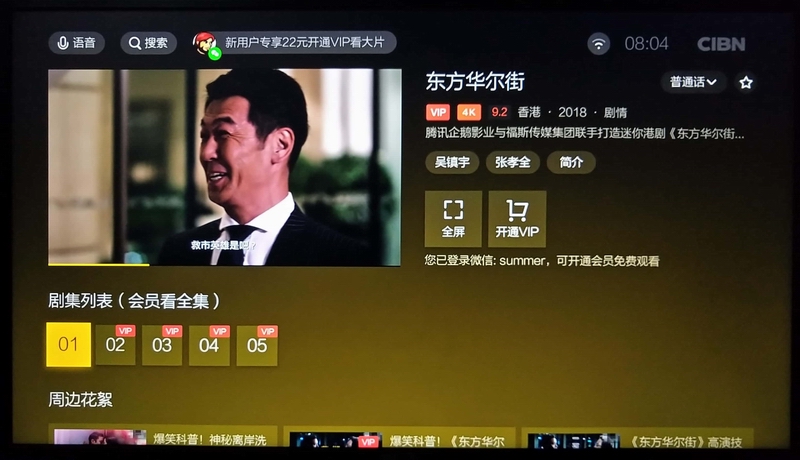The image size is (800, 460).
Task: Select VIP episode 04
Action: pos(209,345)
